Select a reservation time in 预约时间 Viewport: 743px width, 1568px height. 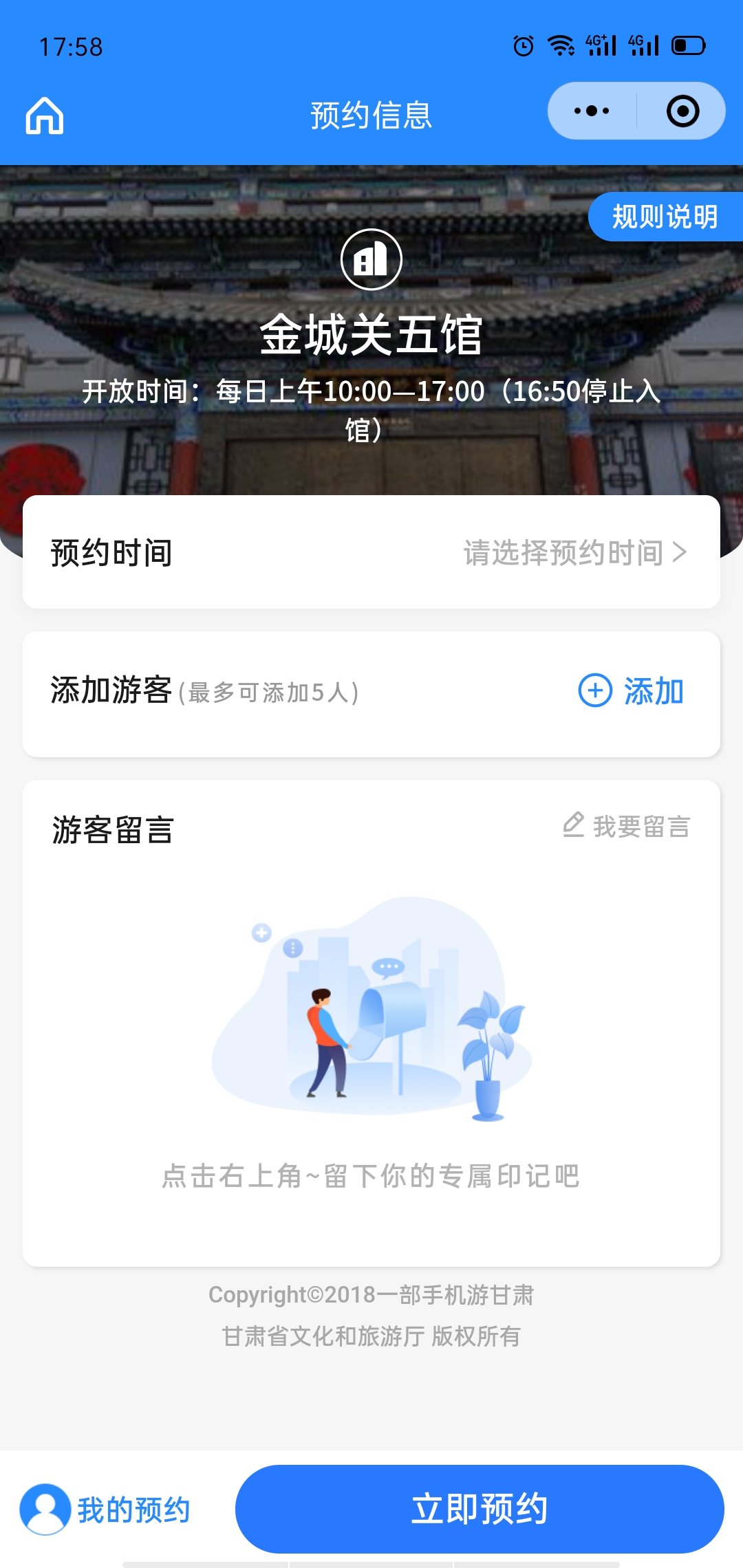coord(574,552)
